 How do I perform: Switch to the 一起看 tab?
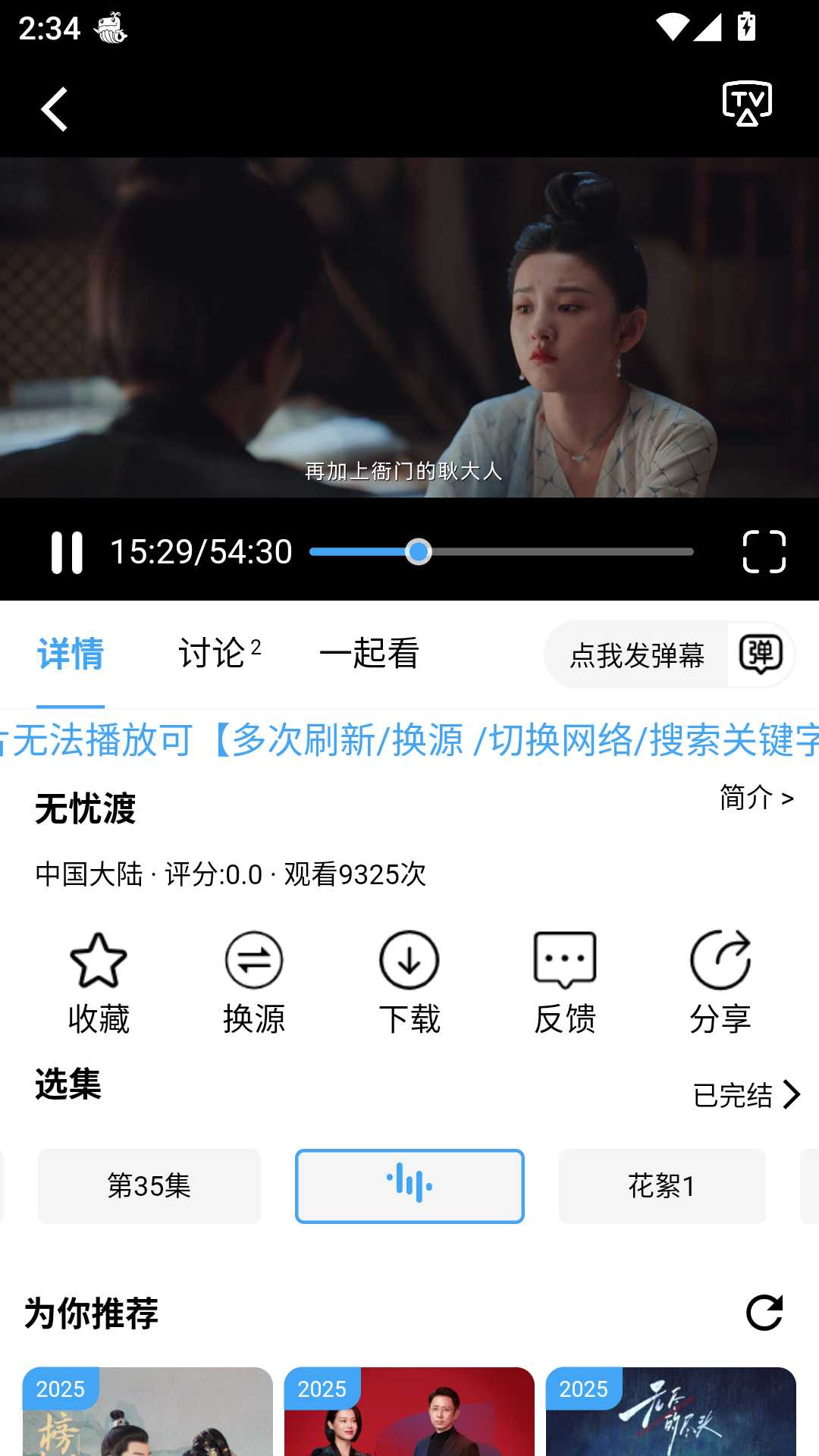pos(369,654)
